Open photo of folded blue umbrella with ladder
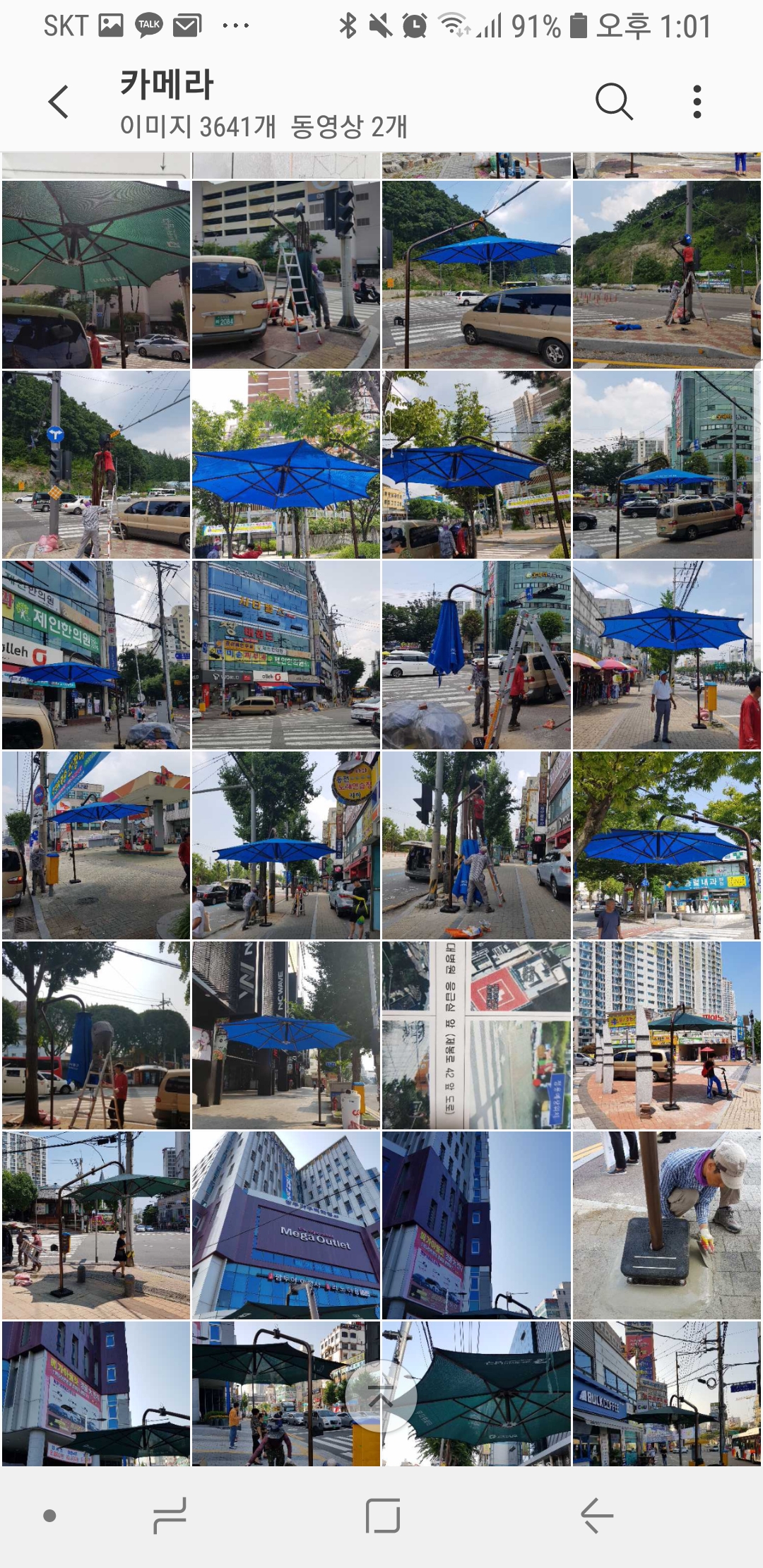763x1568 pixels. pos(476,655)
